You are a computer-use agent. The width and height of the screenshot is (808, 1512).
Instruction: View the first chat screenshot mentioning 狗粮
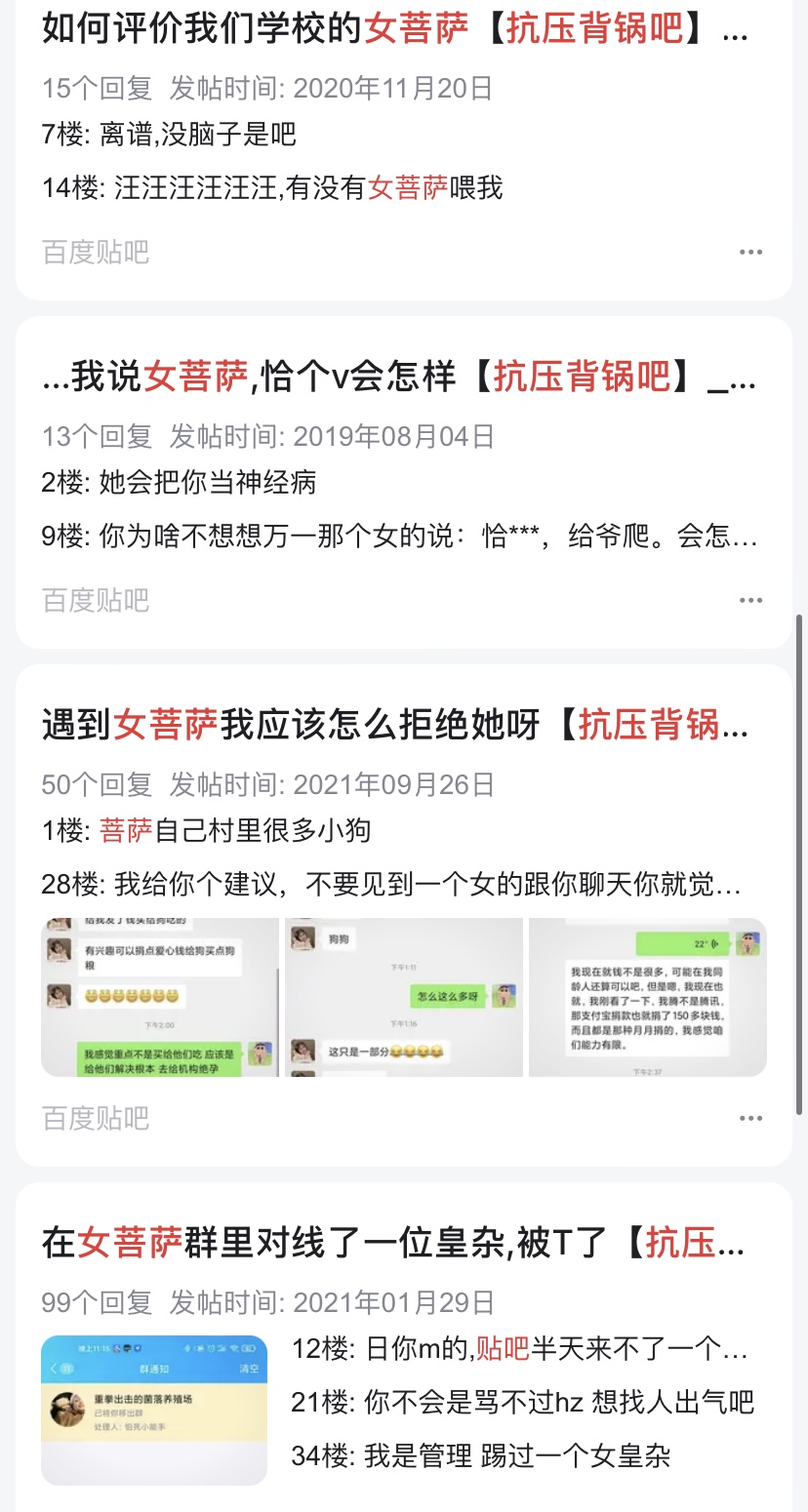[x=159, y=997]
